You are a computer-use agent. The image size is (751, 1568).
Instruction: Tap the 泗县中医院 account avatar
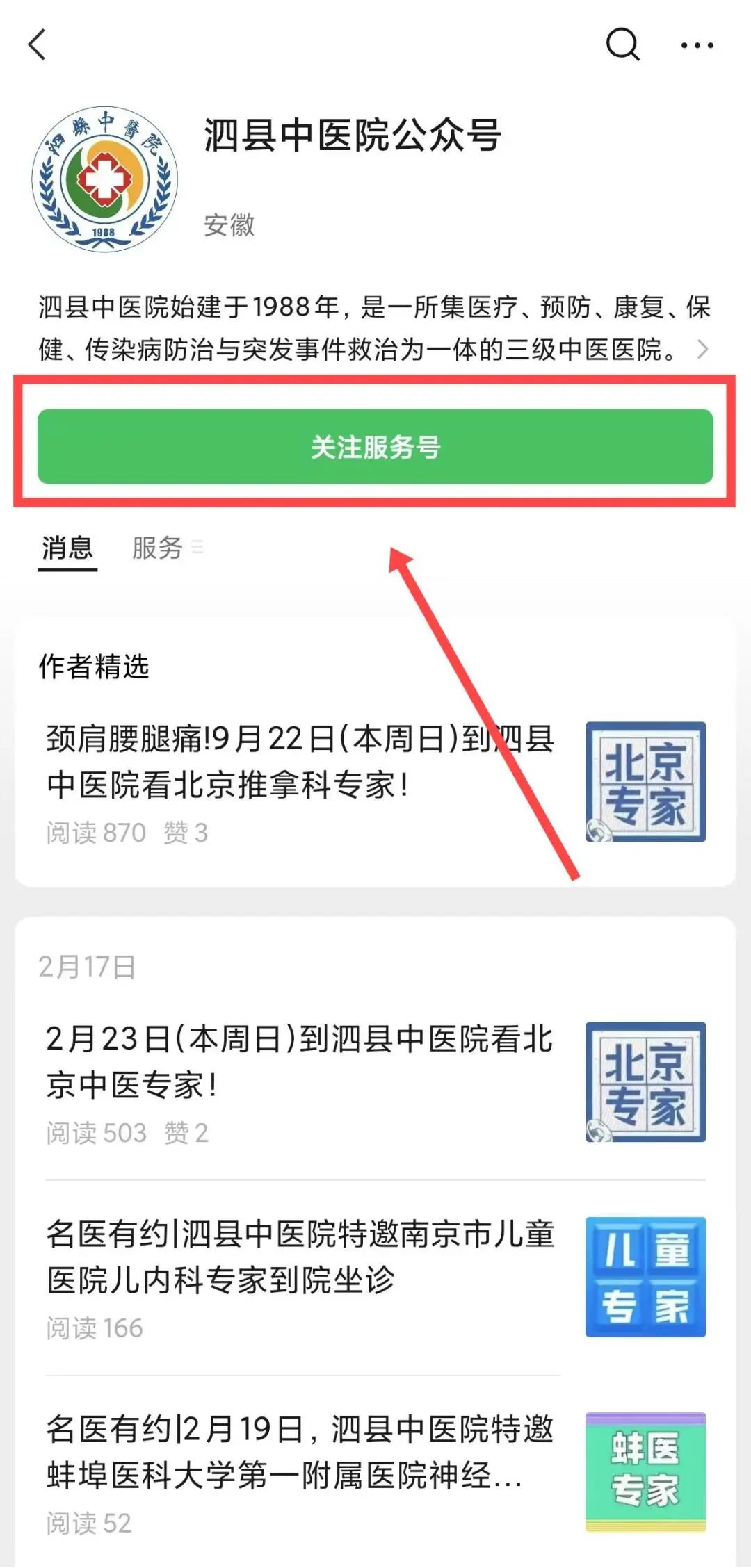(x=104, y=179)
